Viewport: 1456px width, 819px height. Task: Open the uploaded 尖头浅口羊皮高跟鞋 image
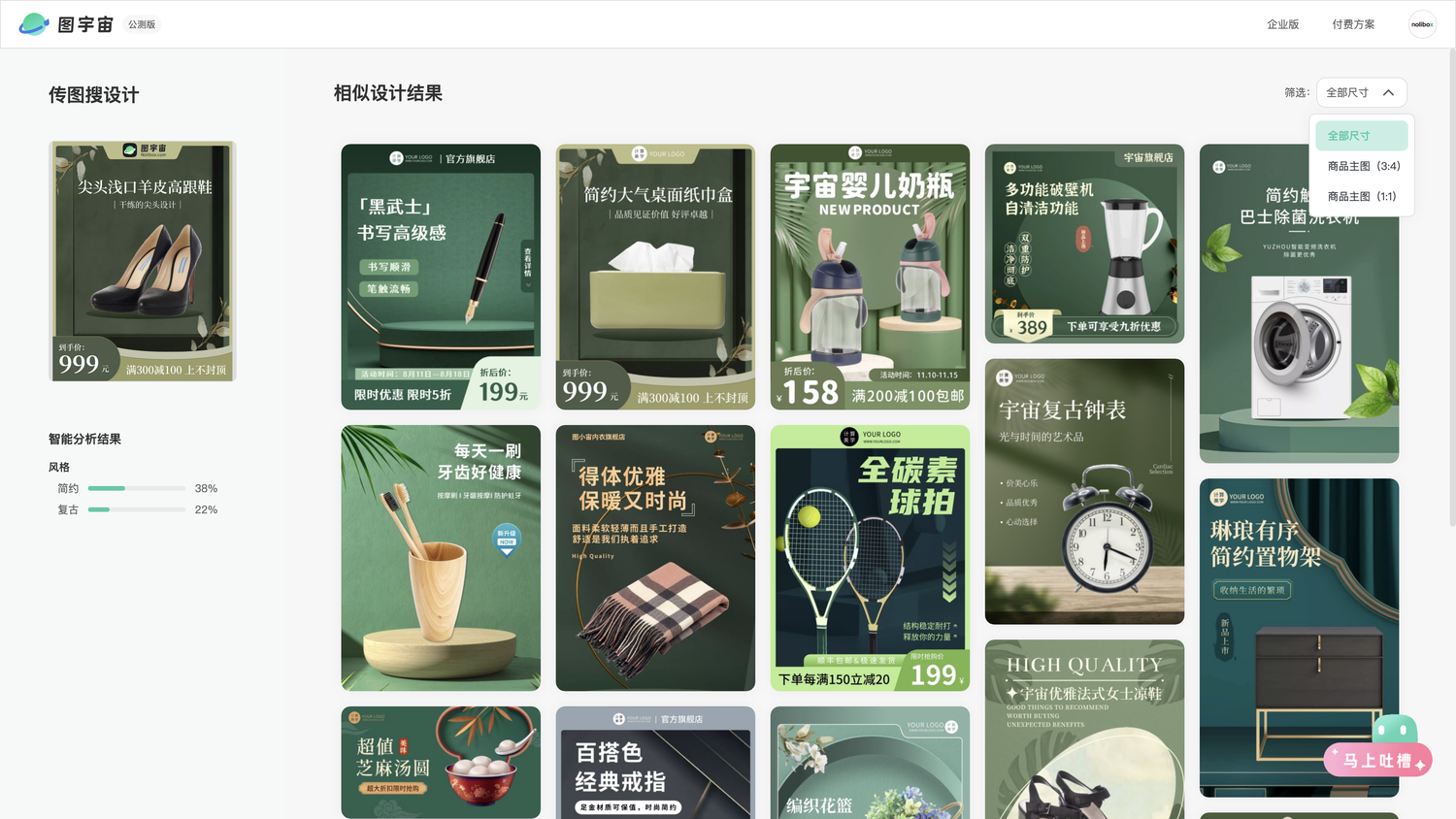click(x=143, y=261)
